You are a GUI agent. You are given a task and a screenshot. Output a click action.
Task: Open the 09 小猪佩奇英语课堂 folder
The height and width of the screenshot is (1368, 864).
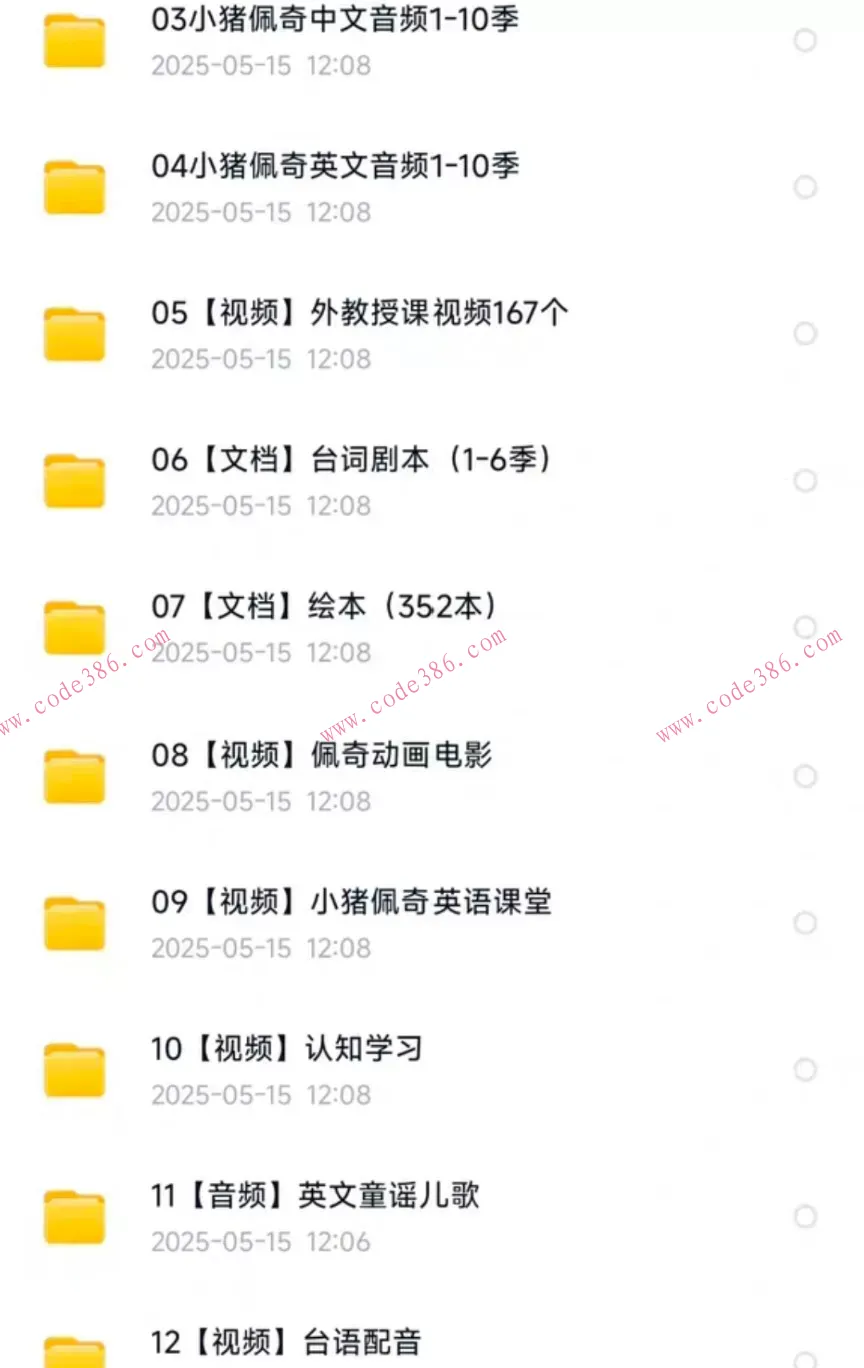click(x=351, y=903)
